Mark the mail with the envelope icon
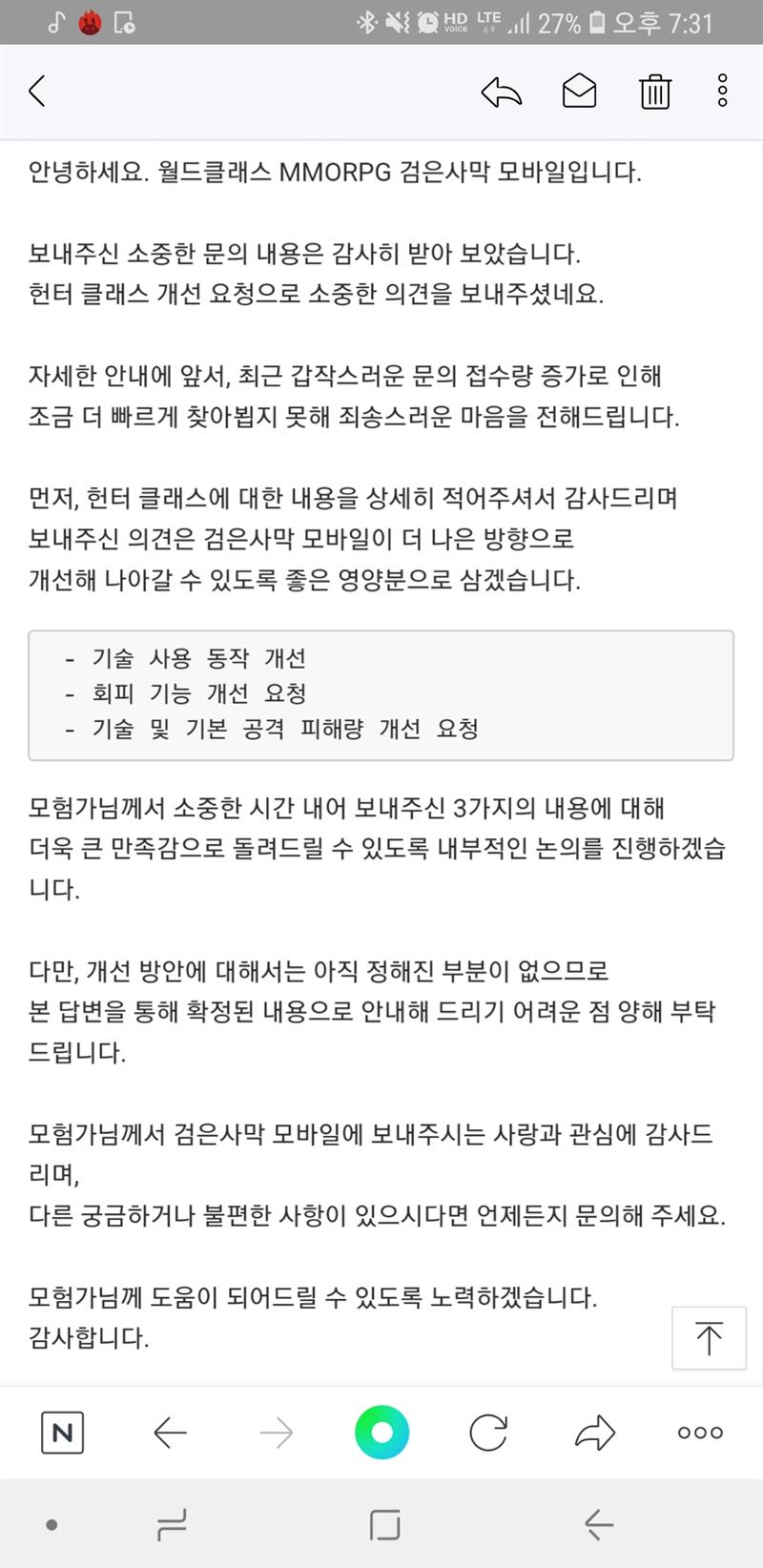The height and width of the screenshot is (1568, 763). coord(579,92)
